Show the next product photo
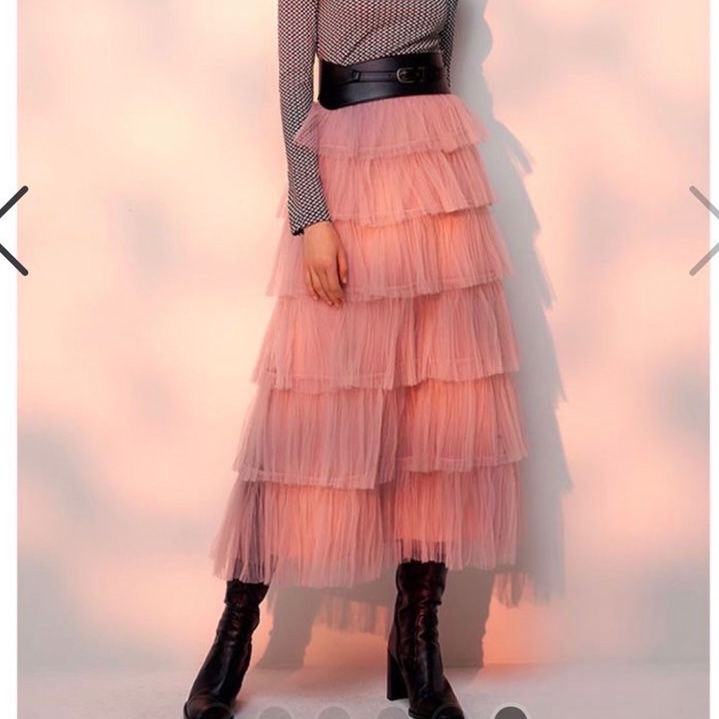 point(705,230)
